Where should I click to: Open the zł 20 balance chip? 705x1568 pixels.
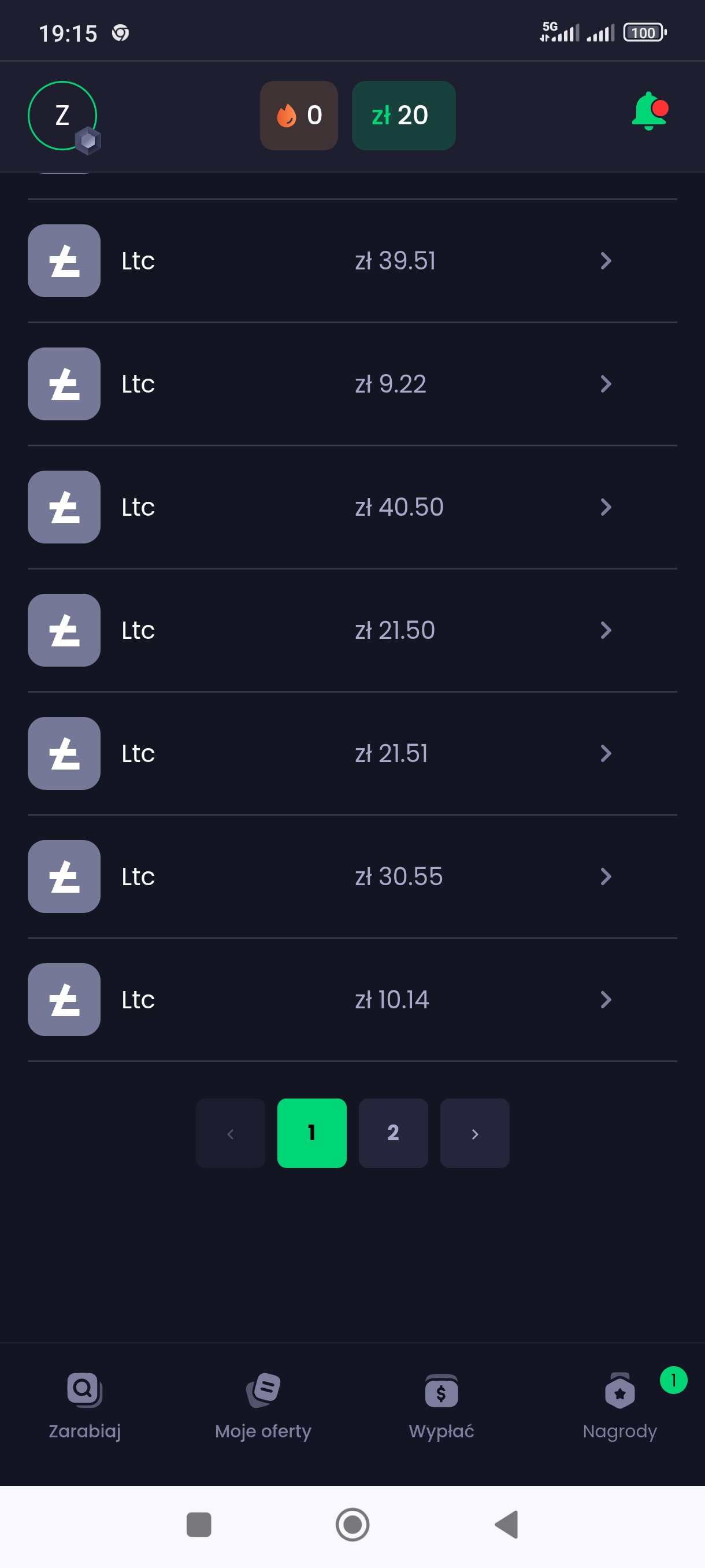coord(403,116)
